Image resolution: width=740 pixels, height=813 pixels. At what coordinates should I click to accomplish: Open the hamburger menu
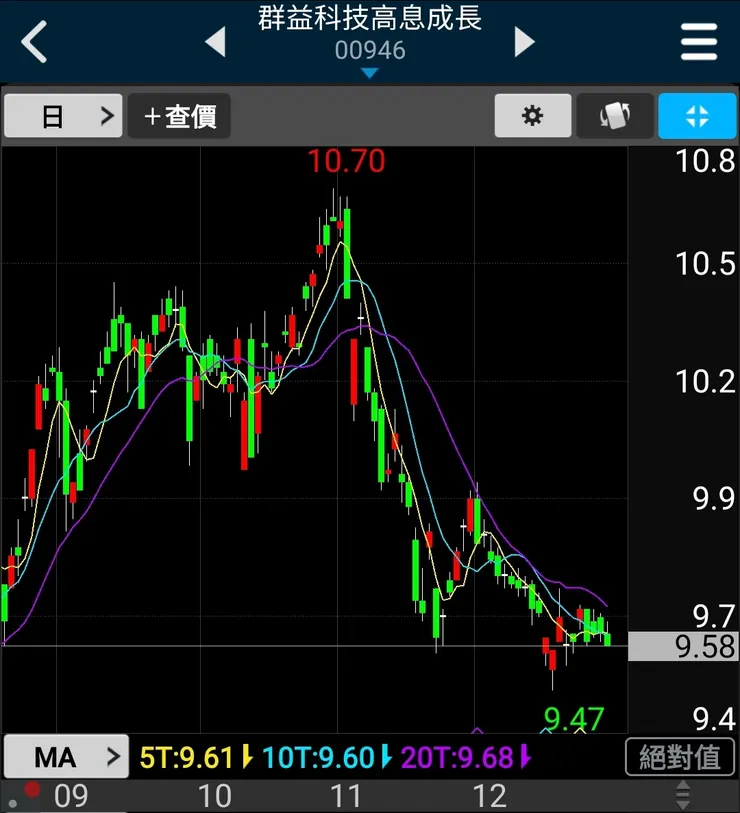[699, 42]
